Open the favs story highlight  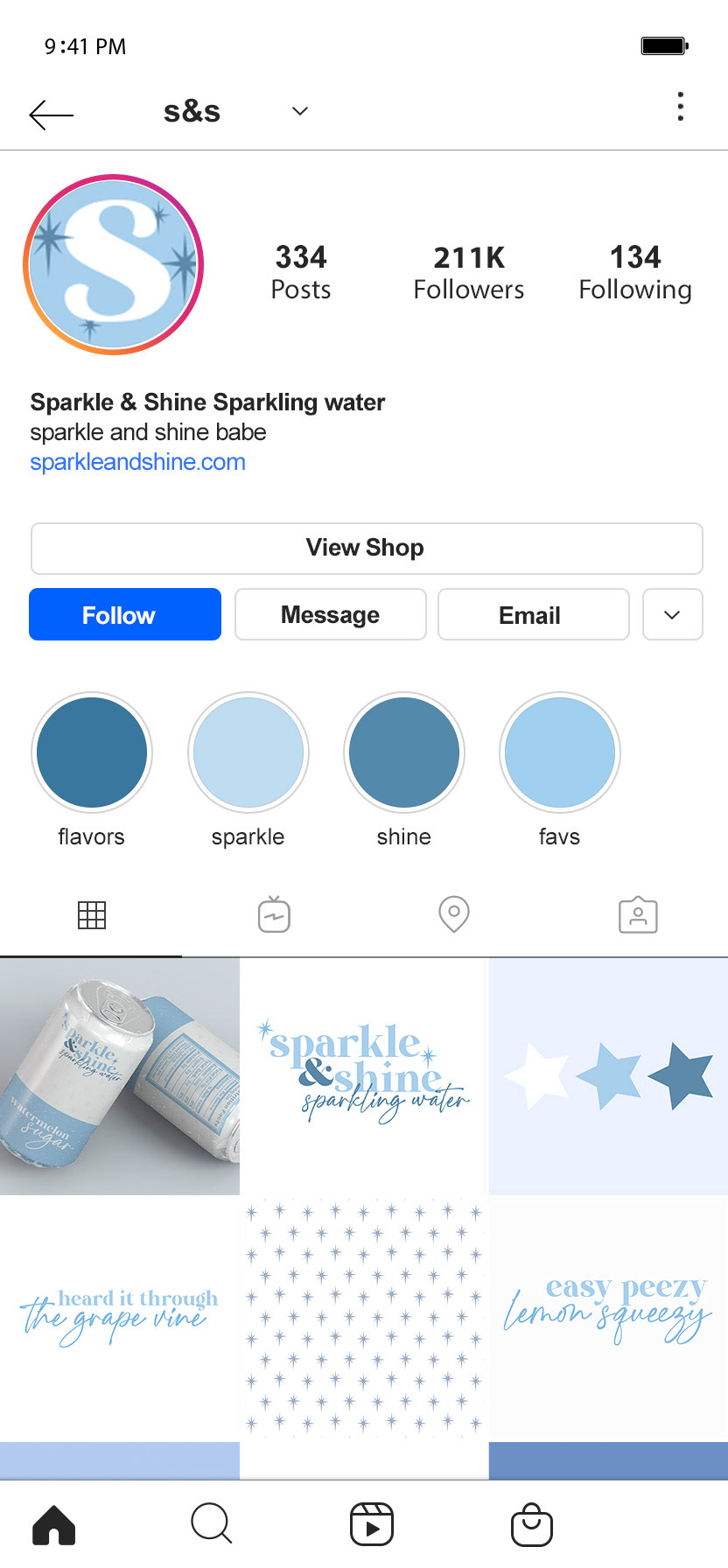click(x=560, y=752)
